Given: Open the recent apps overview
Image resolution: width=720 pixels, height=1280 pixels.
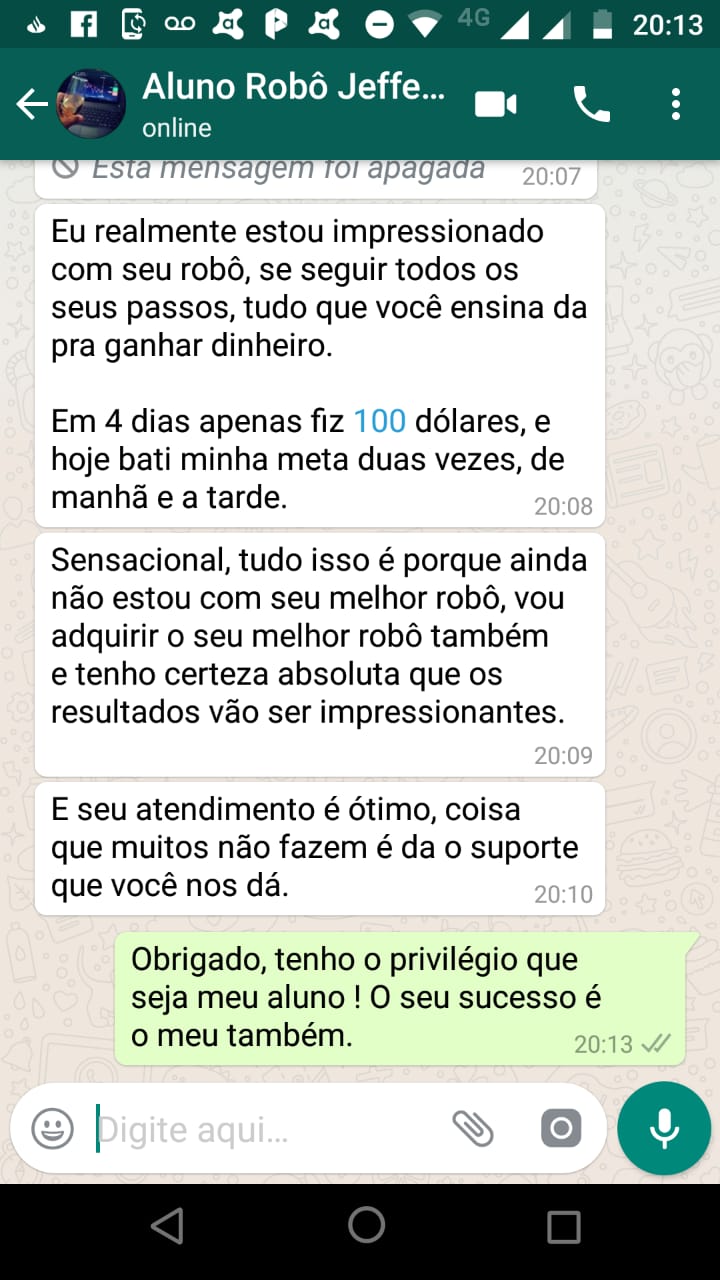Looking at the screenshot, I should pos(564,1226).
